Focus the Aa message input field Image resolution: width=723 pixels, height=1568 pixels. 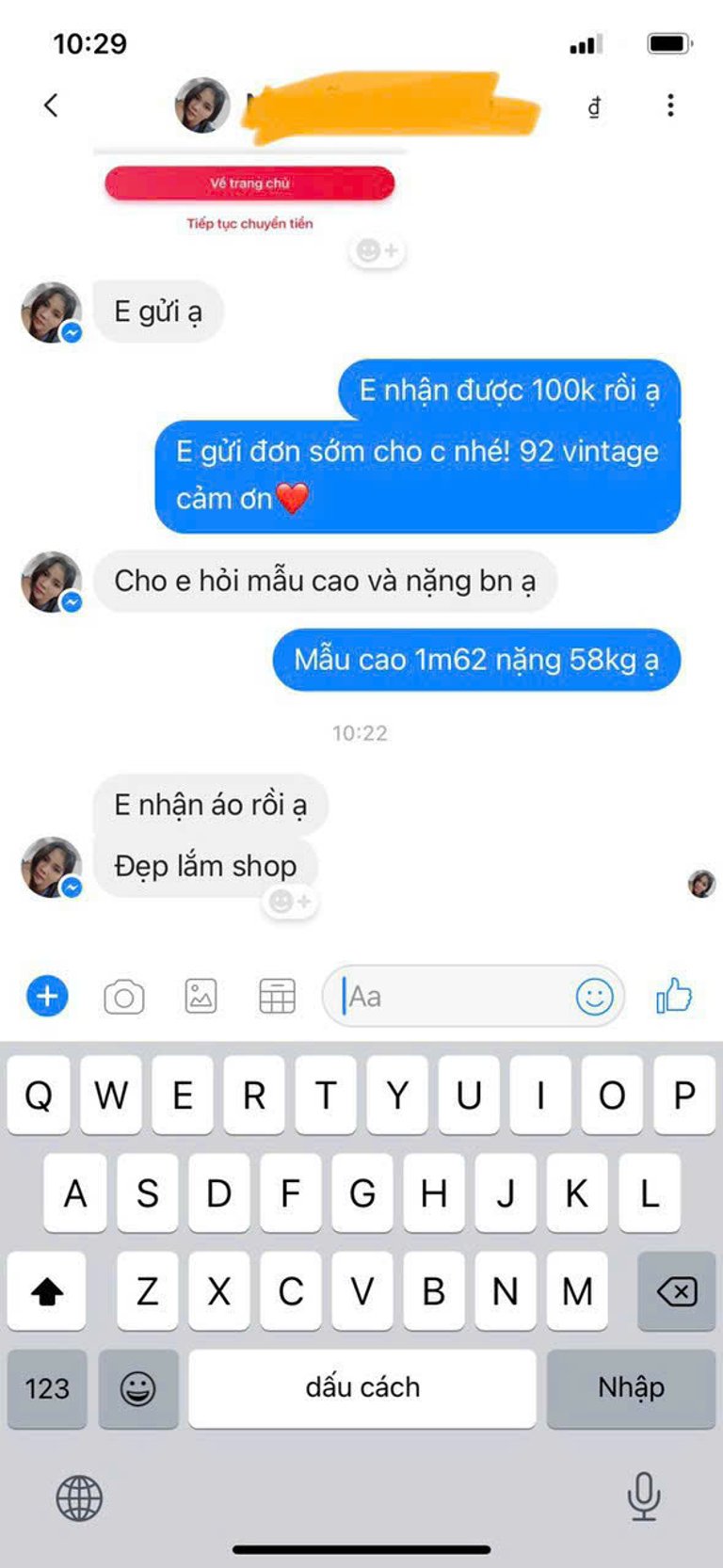point(452,996)
